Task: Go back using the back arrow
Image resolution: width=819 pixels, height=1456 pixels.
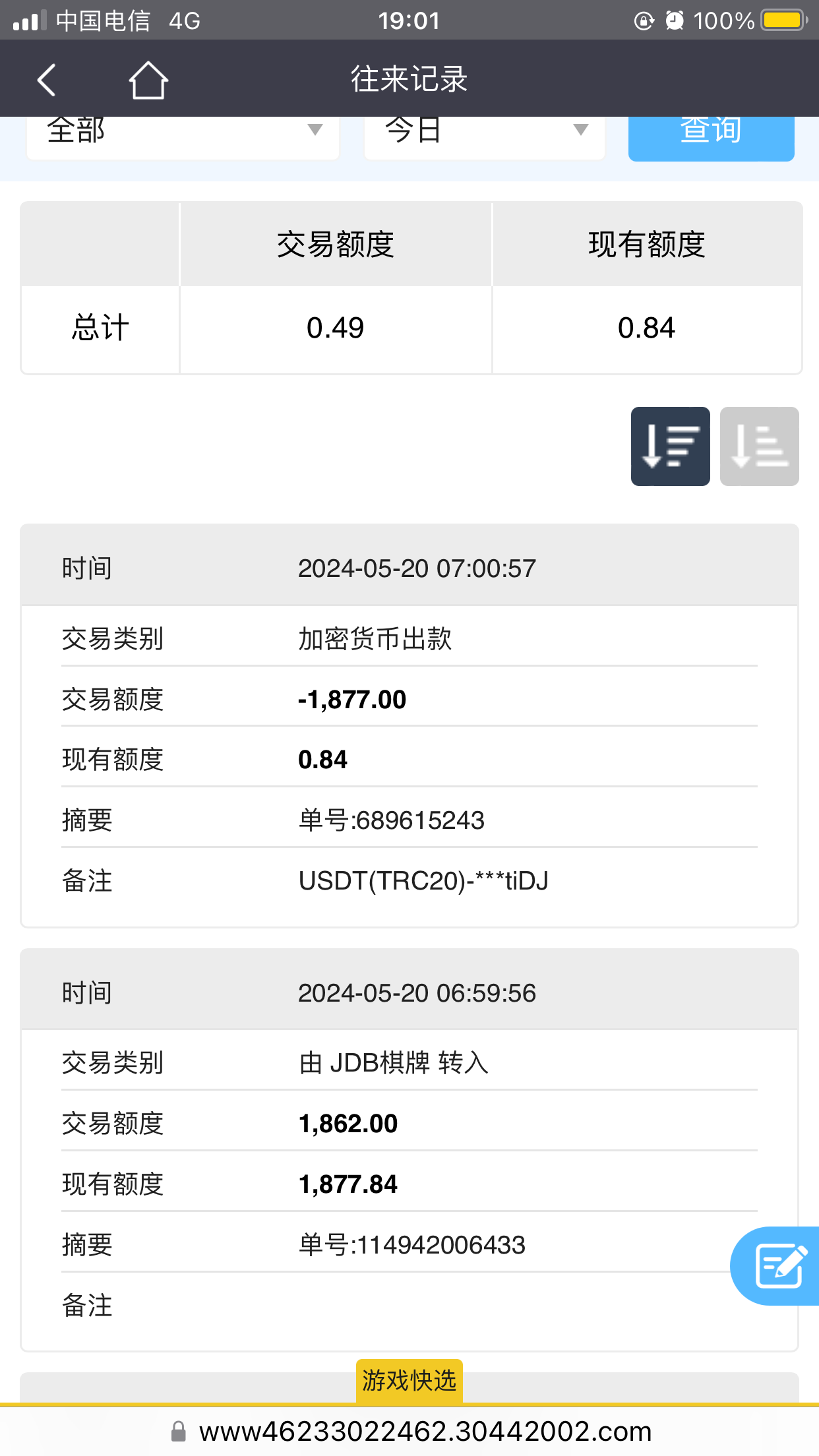Action: (x=46, y=80)
